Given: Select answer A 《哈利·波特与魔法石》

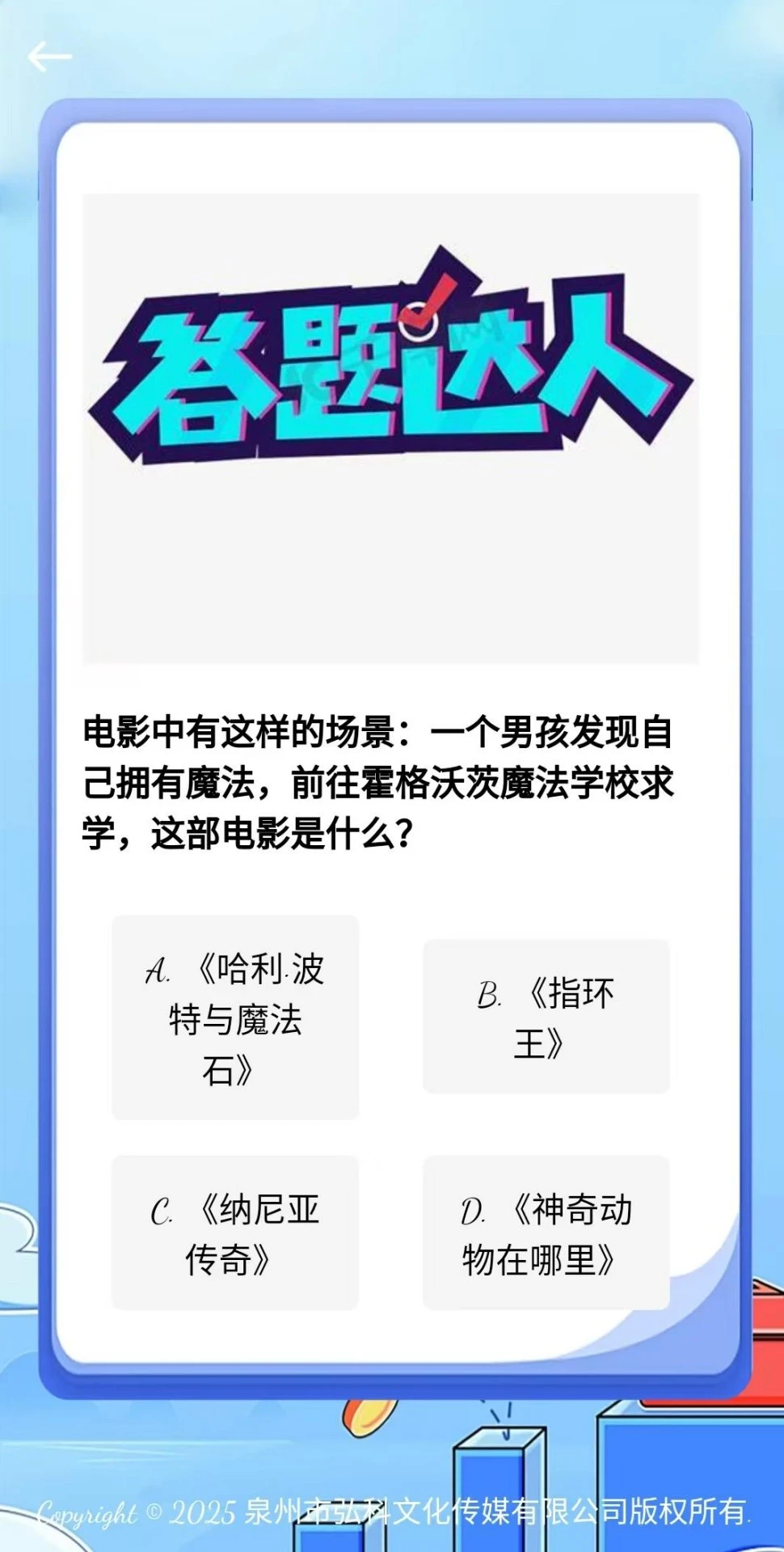Looking at the screenshot, I should click(x=235, y=1017).
